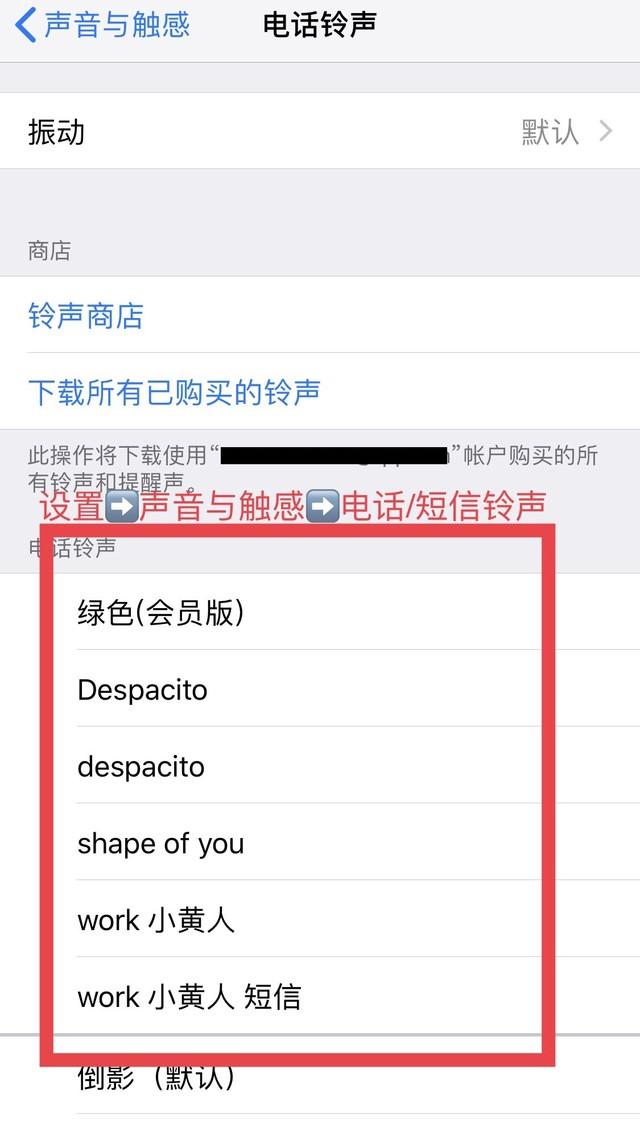
Task: Select the capitalized Despacito ringtone
Action: [143, 690]
